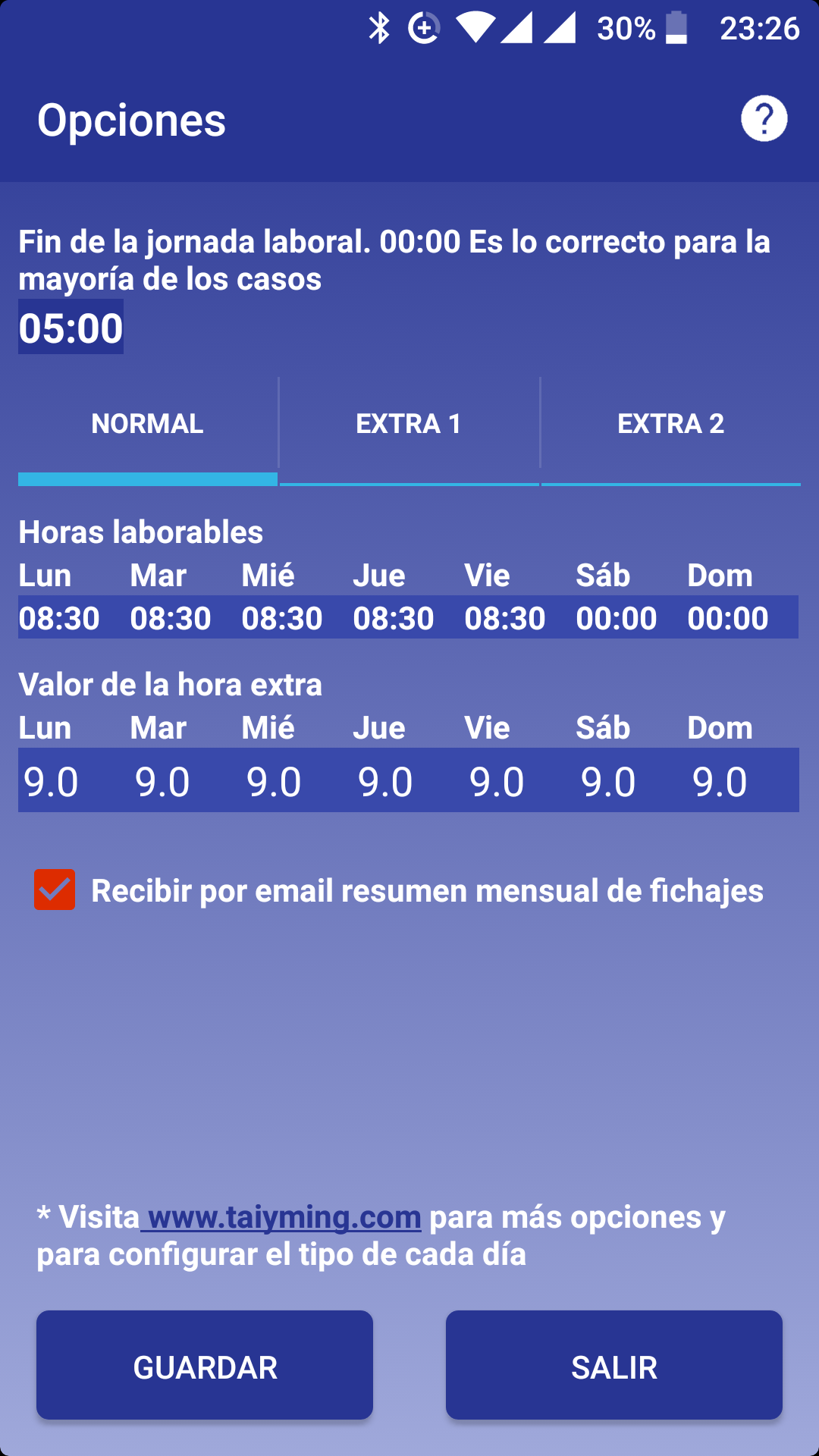Viewport: 819px width, 1456px height.
Task: Edit Lun extra hour value 9.0
Action: tap(51, 782)
